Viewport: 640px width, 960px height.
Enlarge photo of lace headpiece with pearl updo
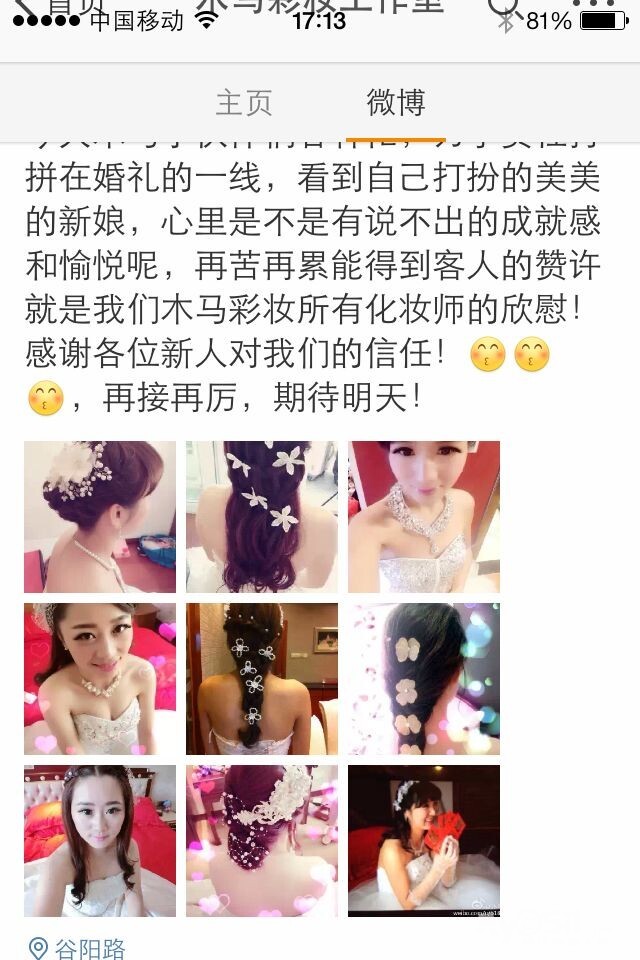pos(262,841)
